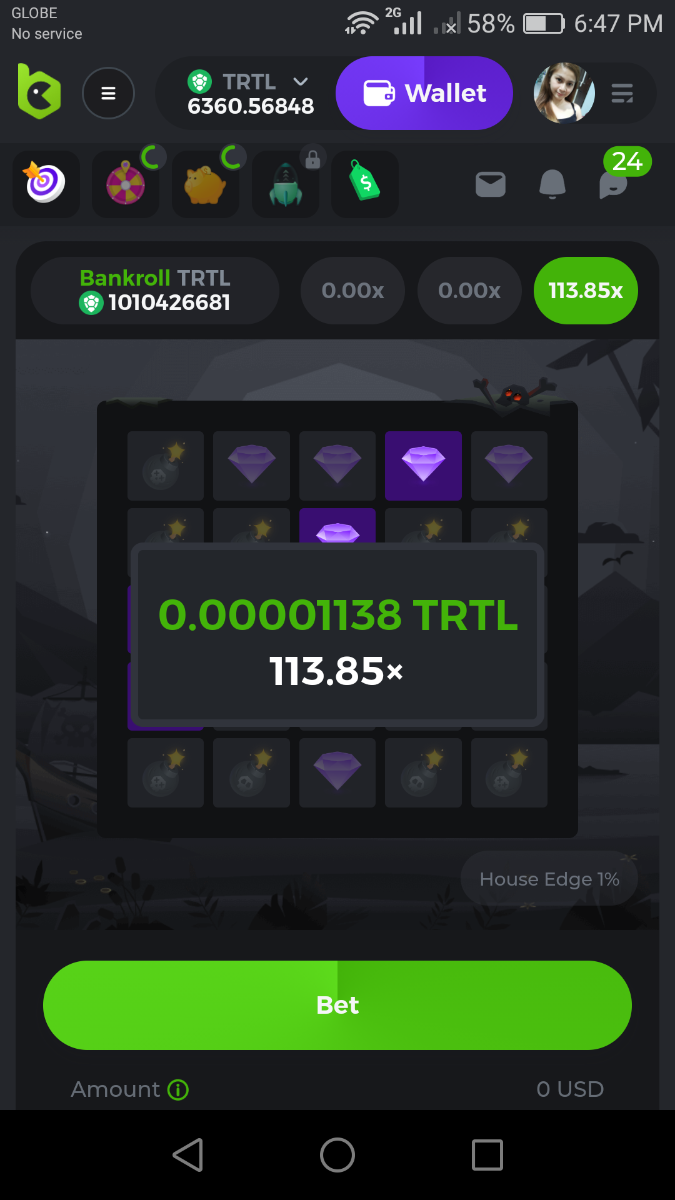675x1200 pixels.
Task: Go back using system back button
Action: 187,1155
